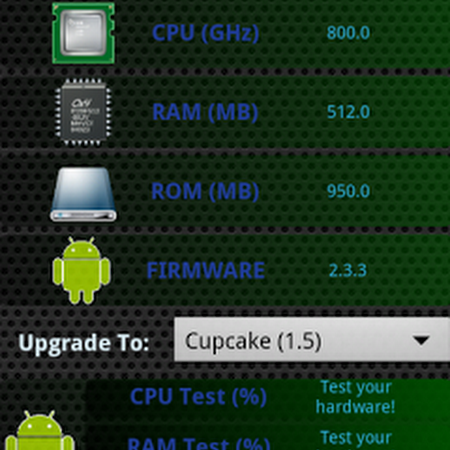Open the Upgrade To dropdown showing Cupcake (1.5)
This screenshot has width=450, height=450.
[x=312, y=340]
